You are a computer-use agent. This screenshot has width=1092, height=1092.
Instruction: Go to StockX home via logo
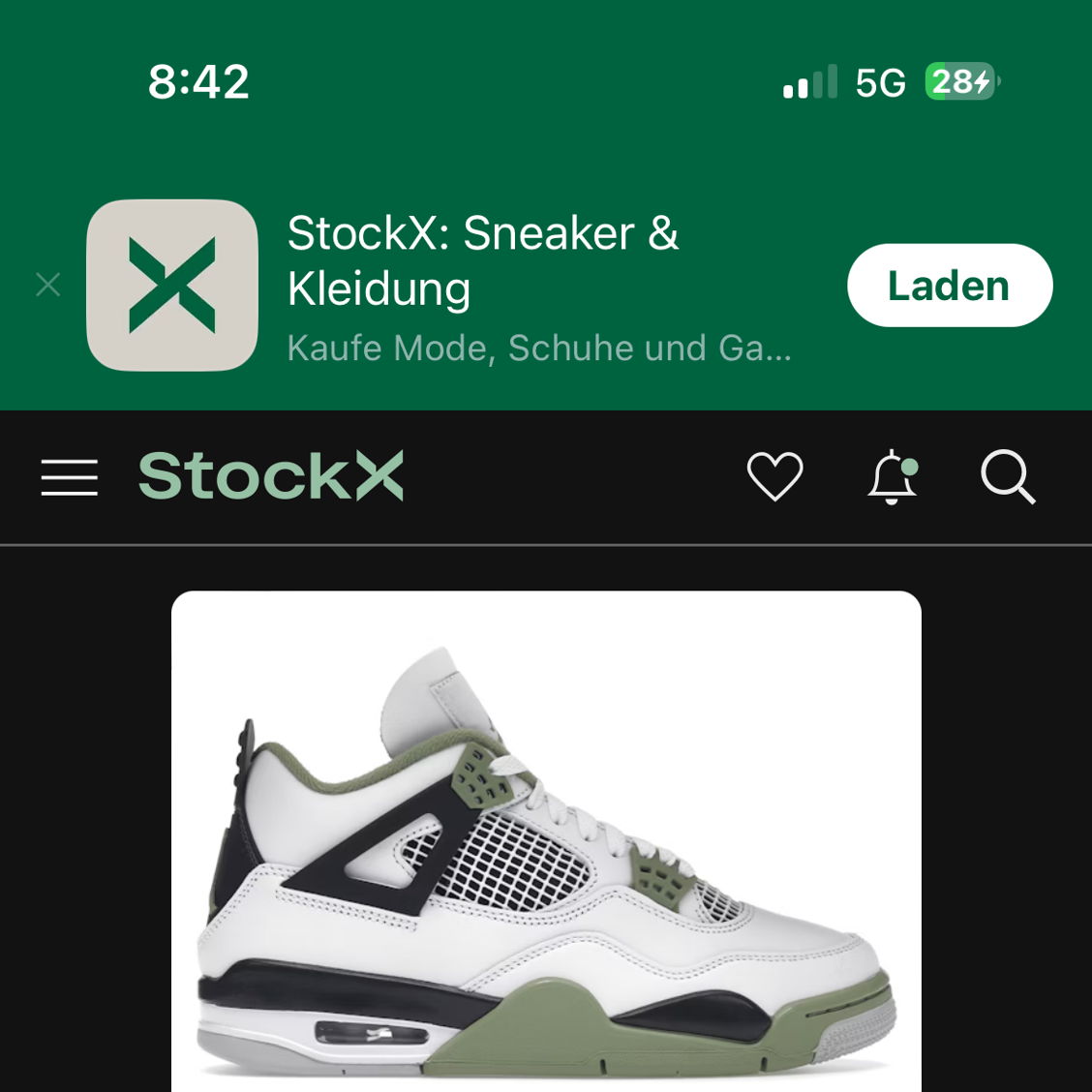[x=271, y=476]
